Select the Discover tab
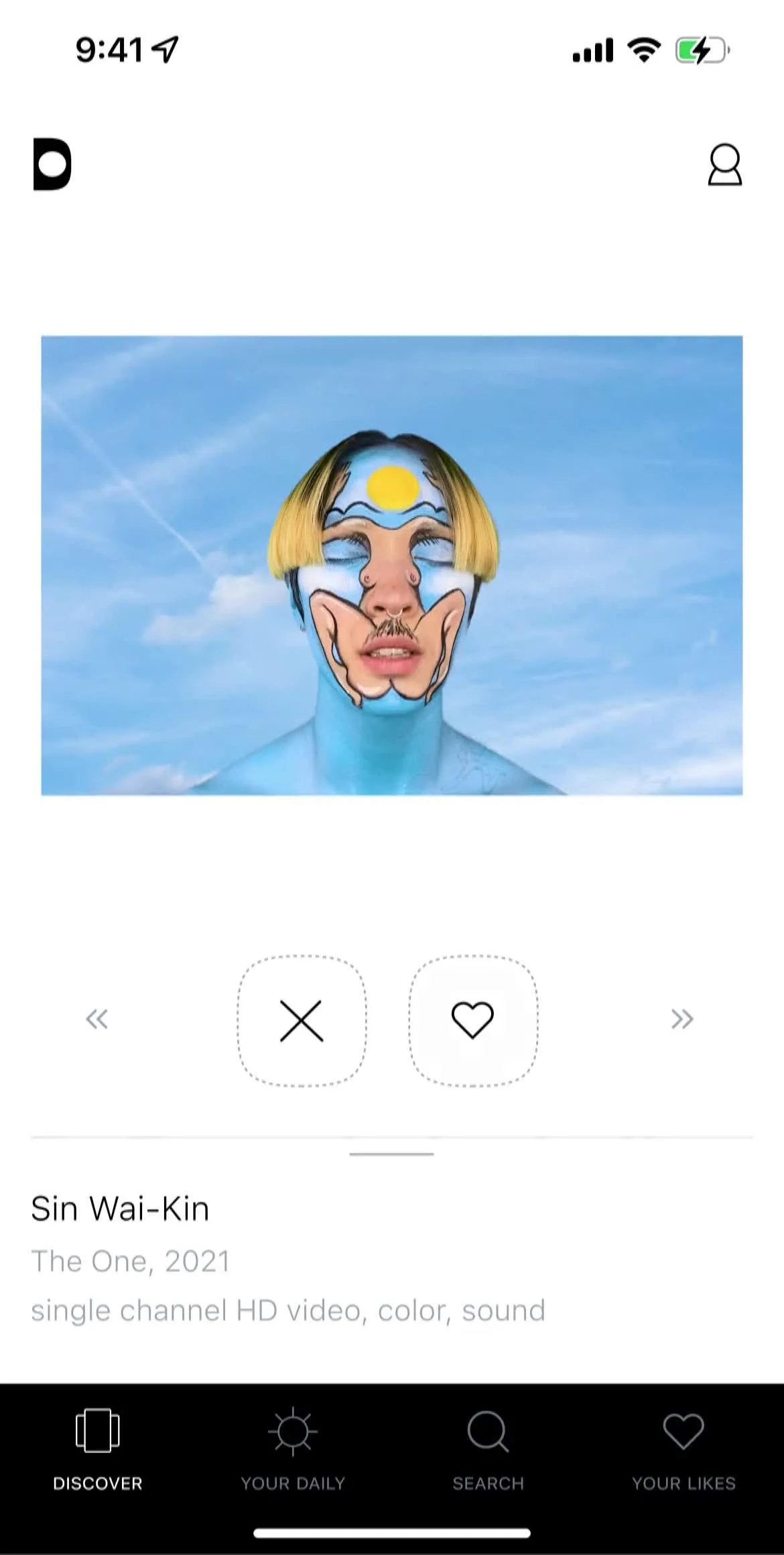This screenshot has width=784, height=1555. (x=98, y=1449)
